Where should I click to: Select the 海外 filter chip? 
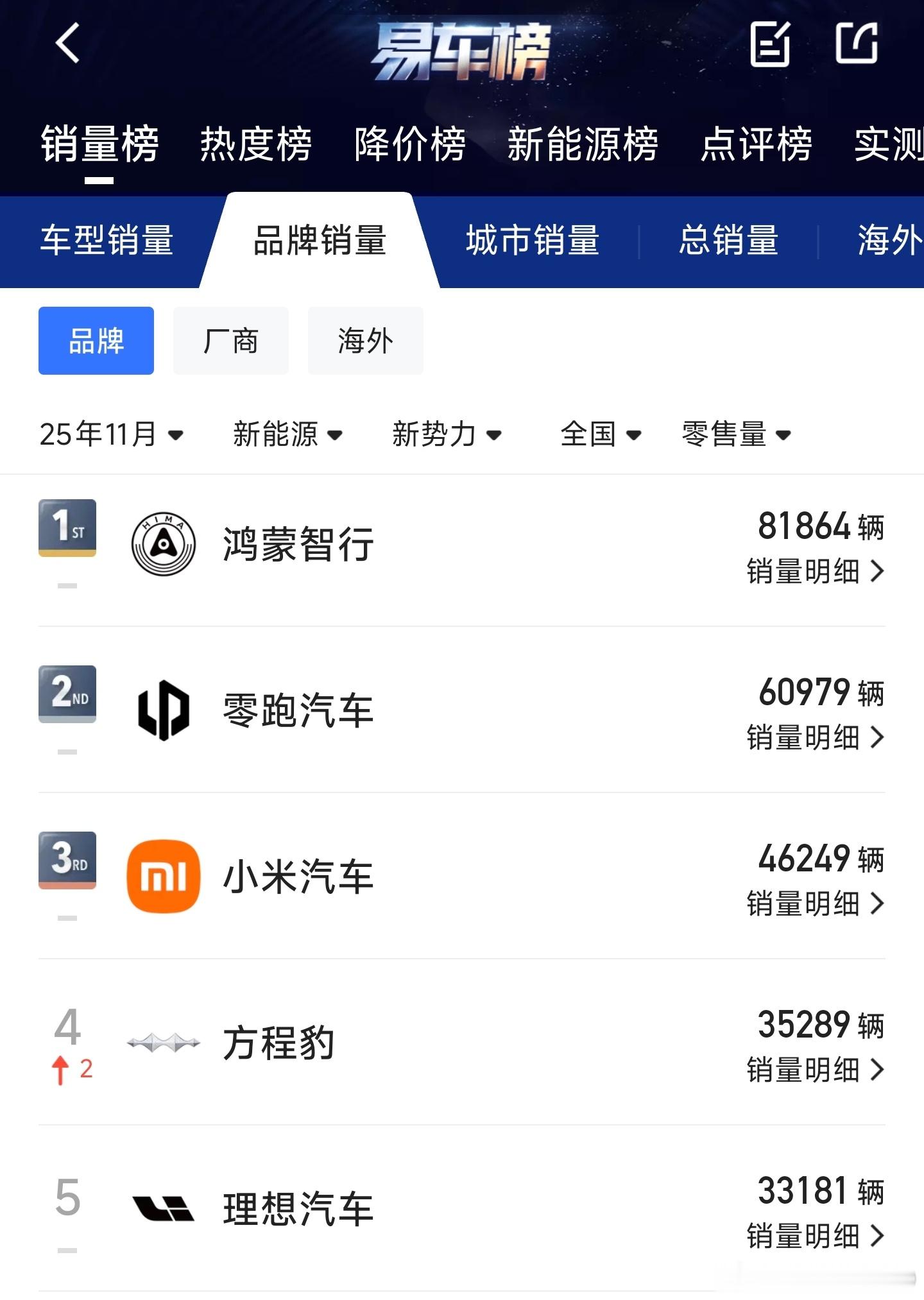(365, 341)
